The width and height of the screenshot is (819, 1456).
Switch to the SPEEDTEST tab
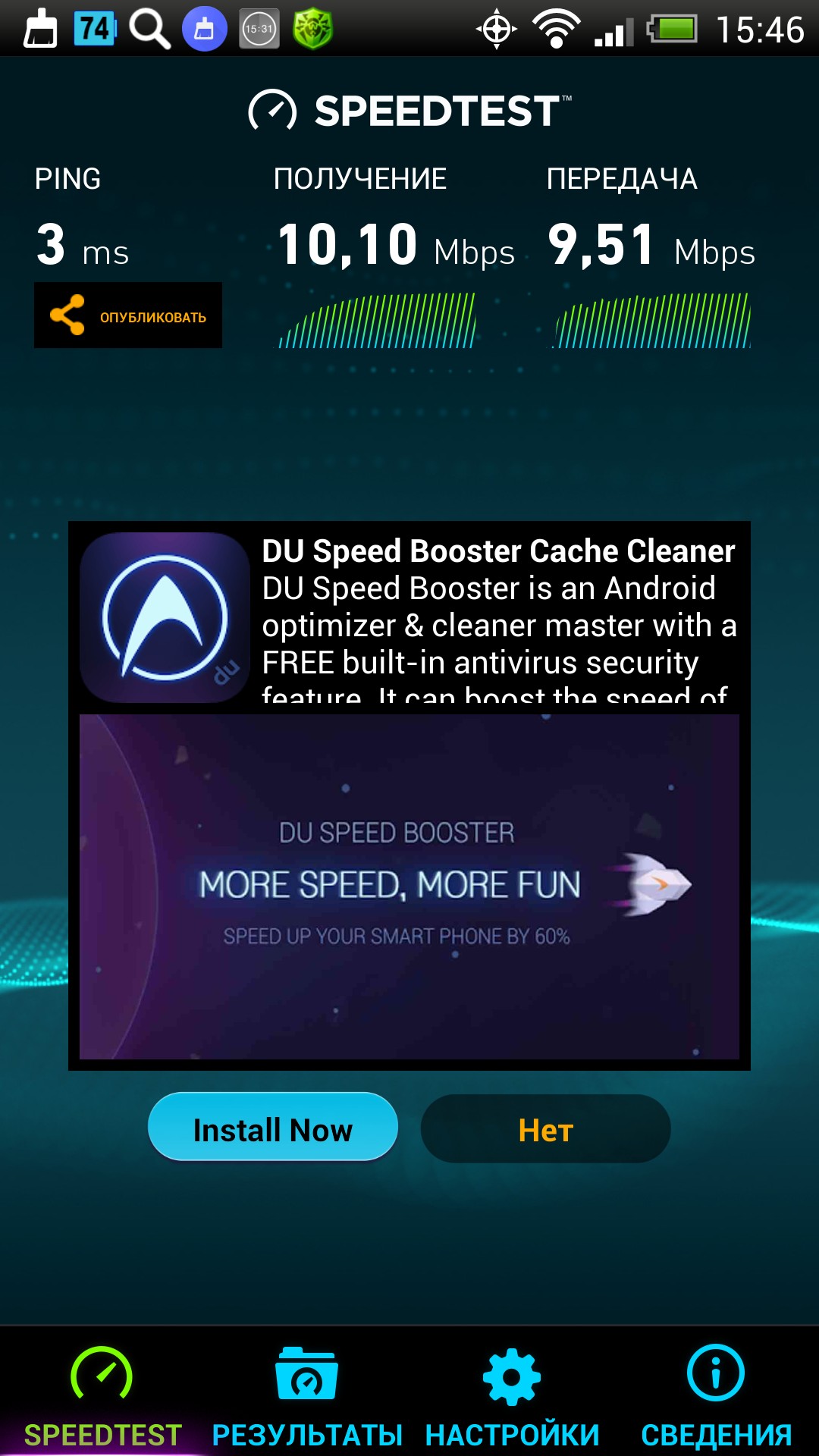[102, 1395]
